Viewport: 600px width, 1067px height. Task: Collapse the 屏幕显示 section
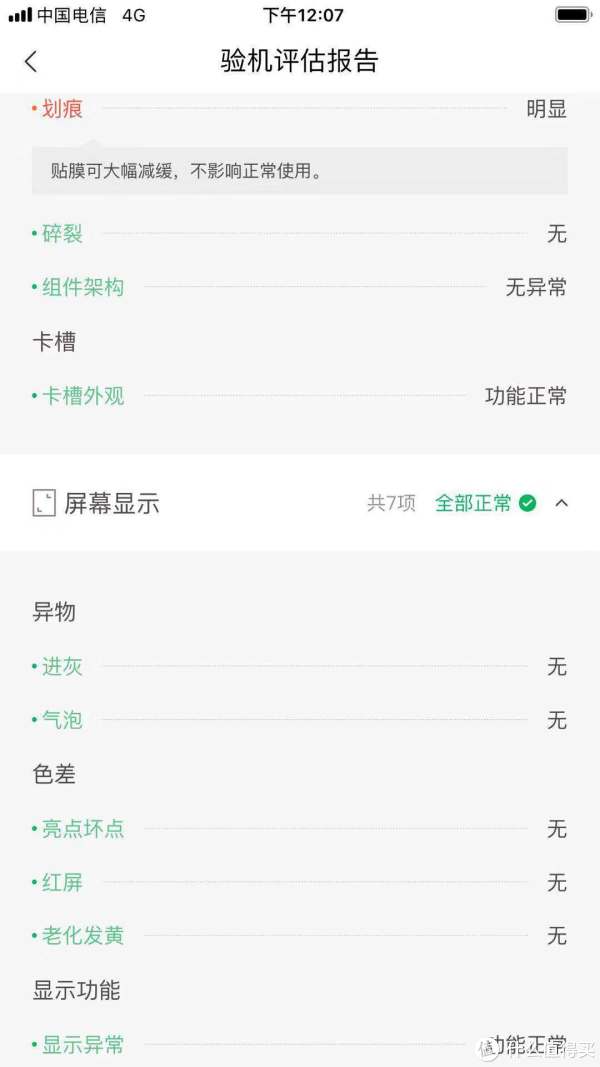coord(561,503)
